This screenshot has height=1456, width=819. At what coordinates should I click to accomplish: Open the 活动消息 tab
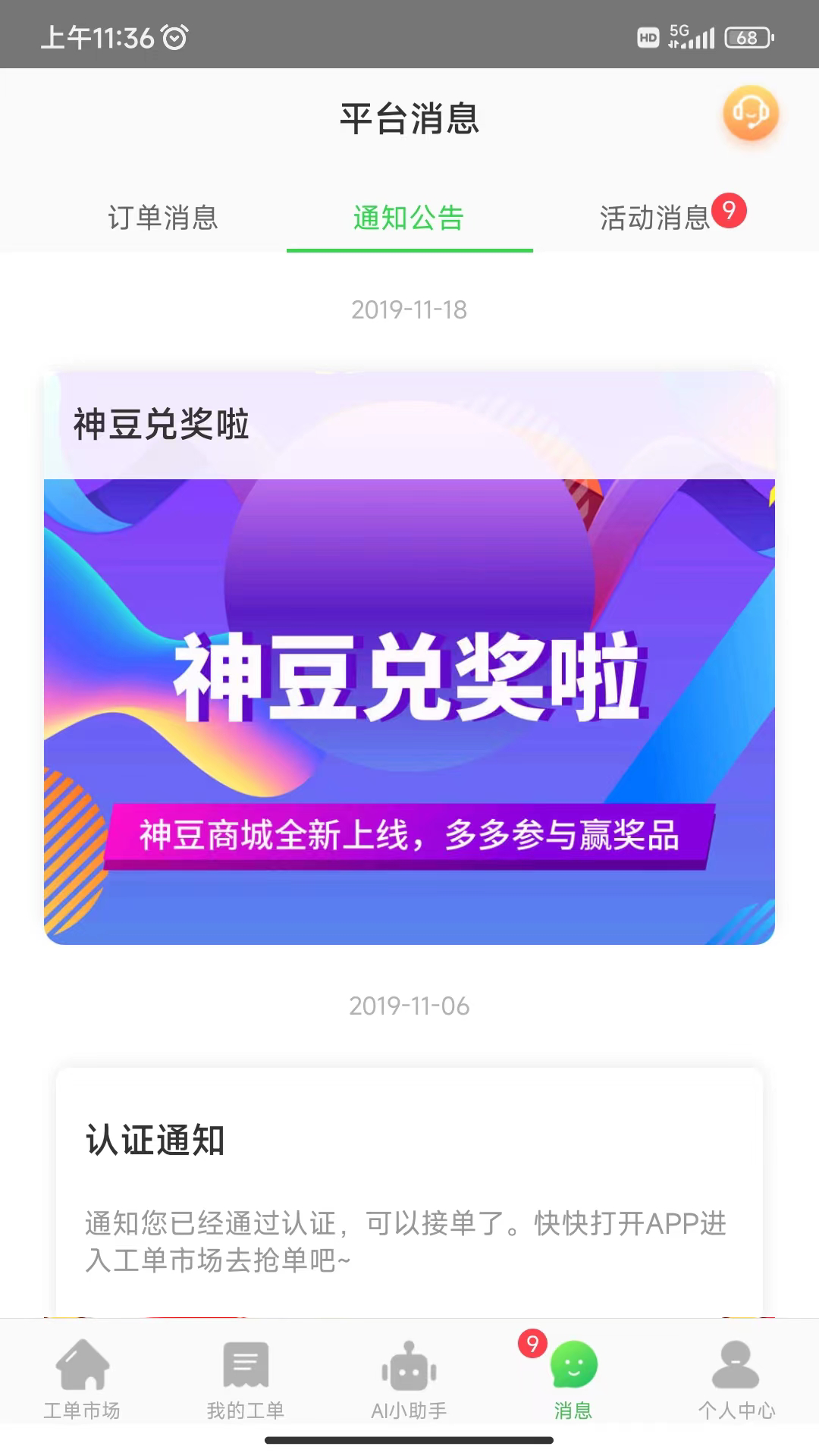(655, 219)
